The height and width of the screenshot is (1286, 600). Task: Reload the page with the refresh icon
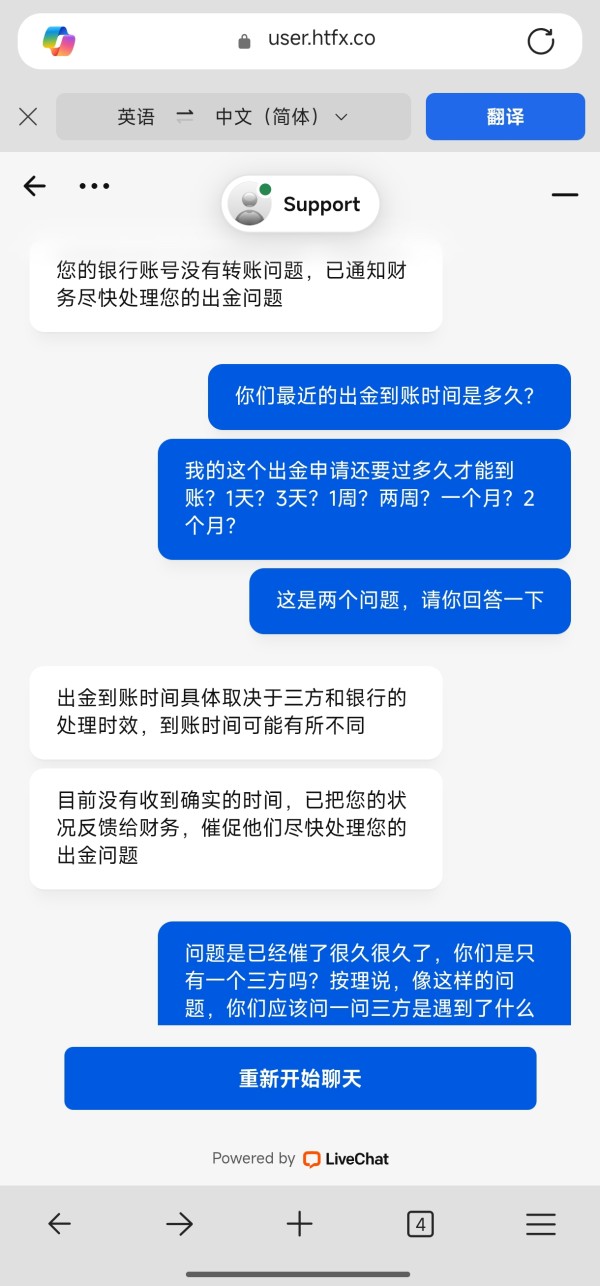[540, 41]
